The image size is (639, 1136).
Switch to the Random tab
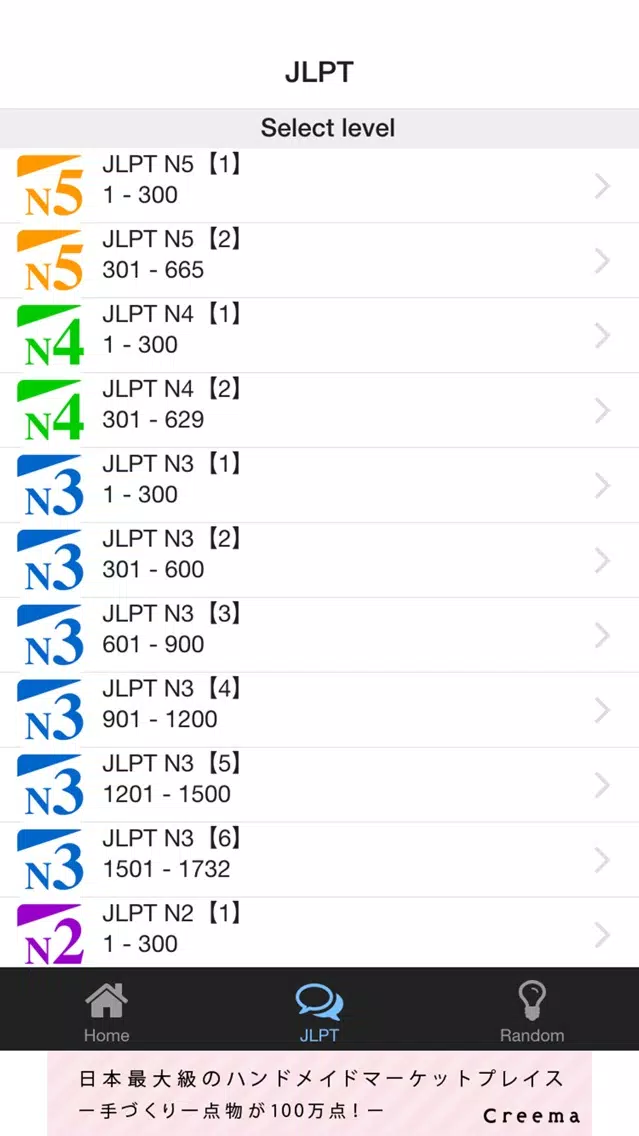click(532, 1010)
